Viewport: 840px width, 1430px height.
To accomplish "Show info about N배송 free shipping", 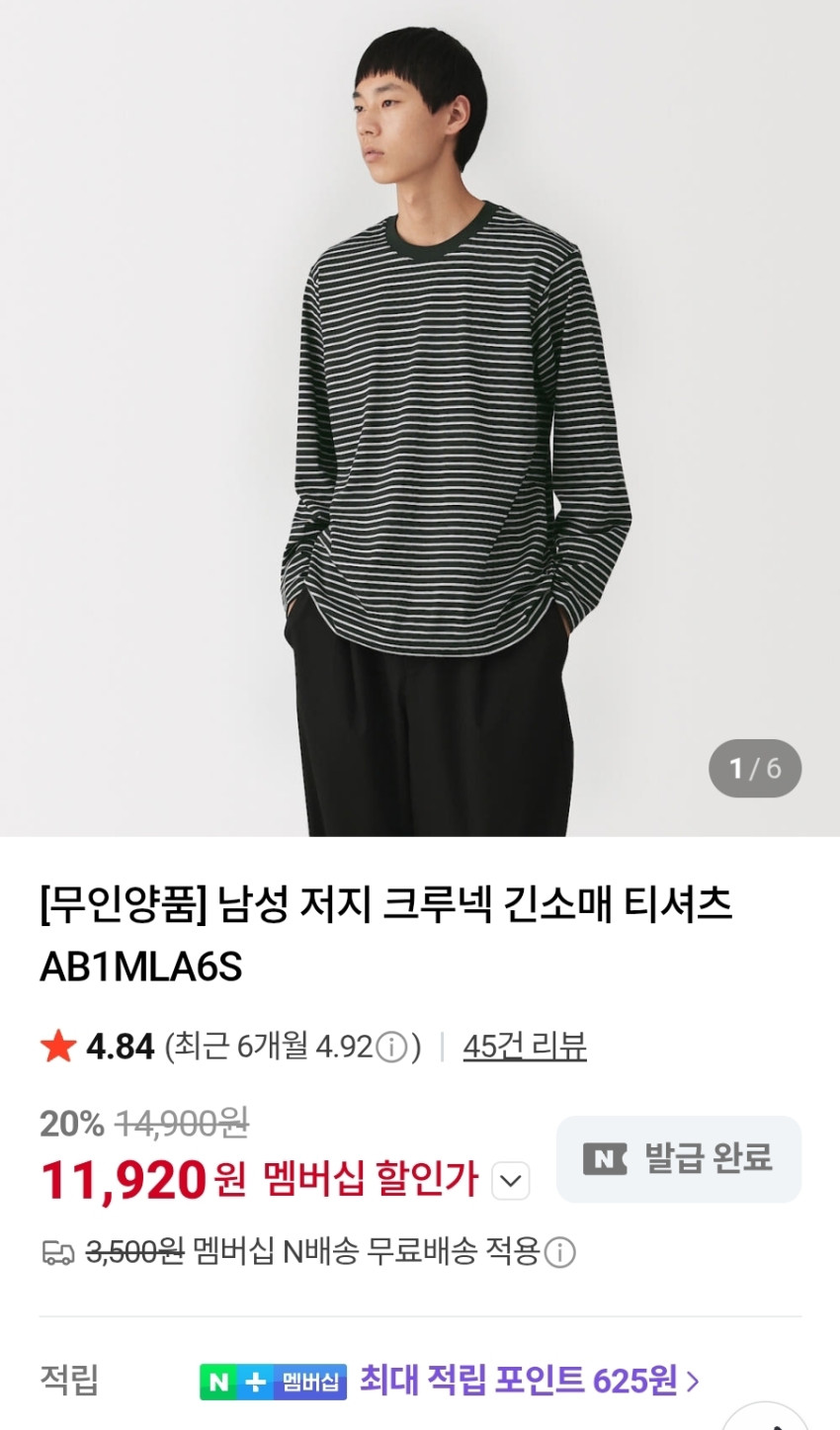I will [560, 1254].
